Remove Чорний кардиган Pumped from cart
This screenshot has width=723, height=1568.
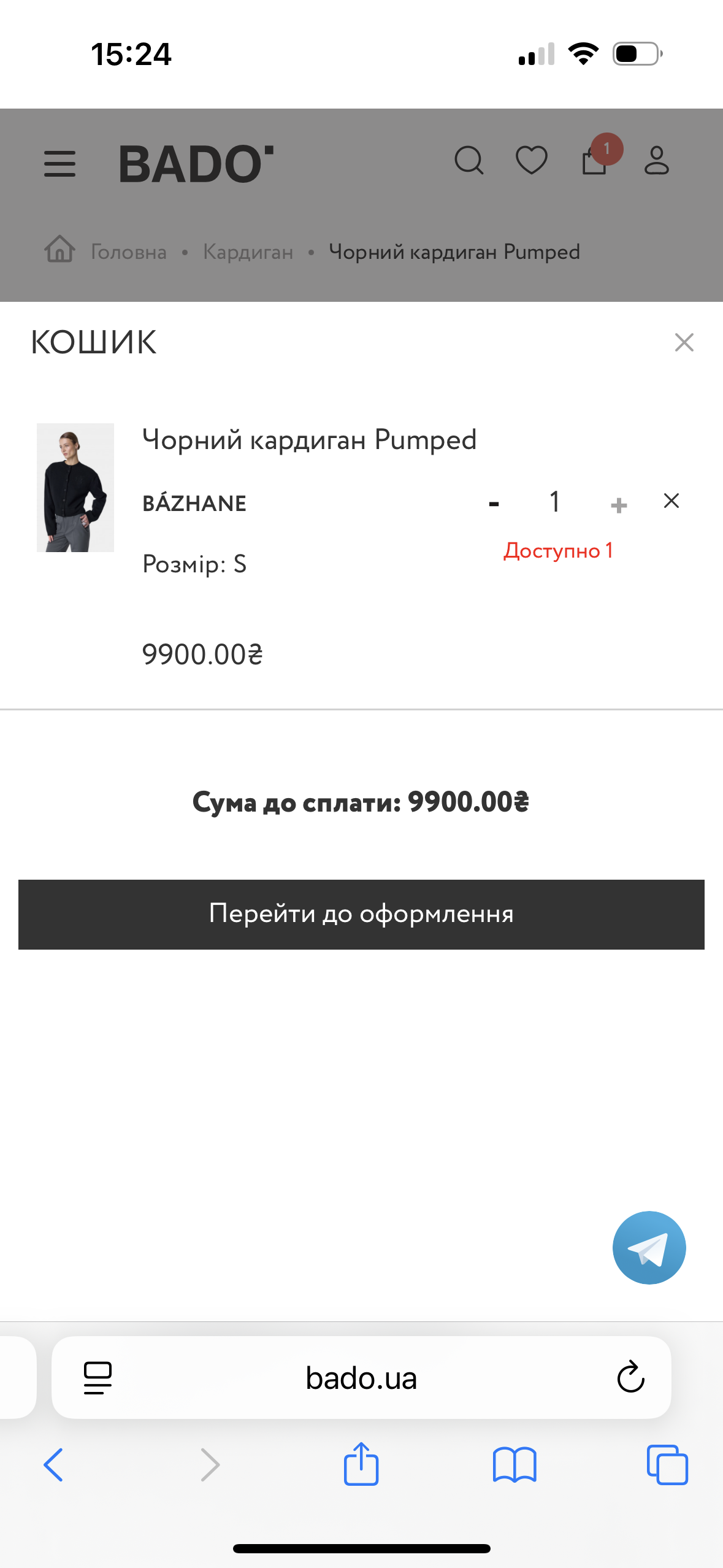point(671,501)
